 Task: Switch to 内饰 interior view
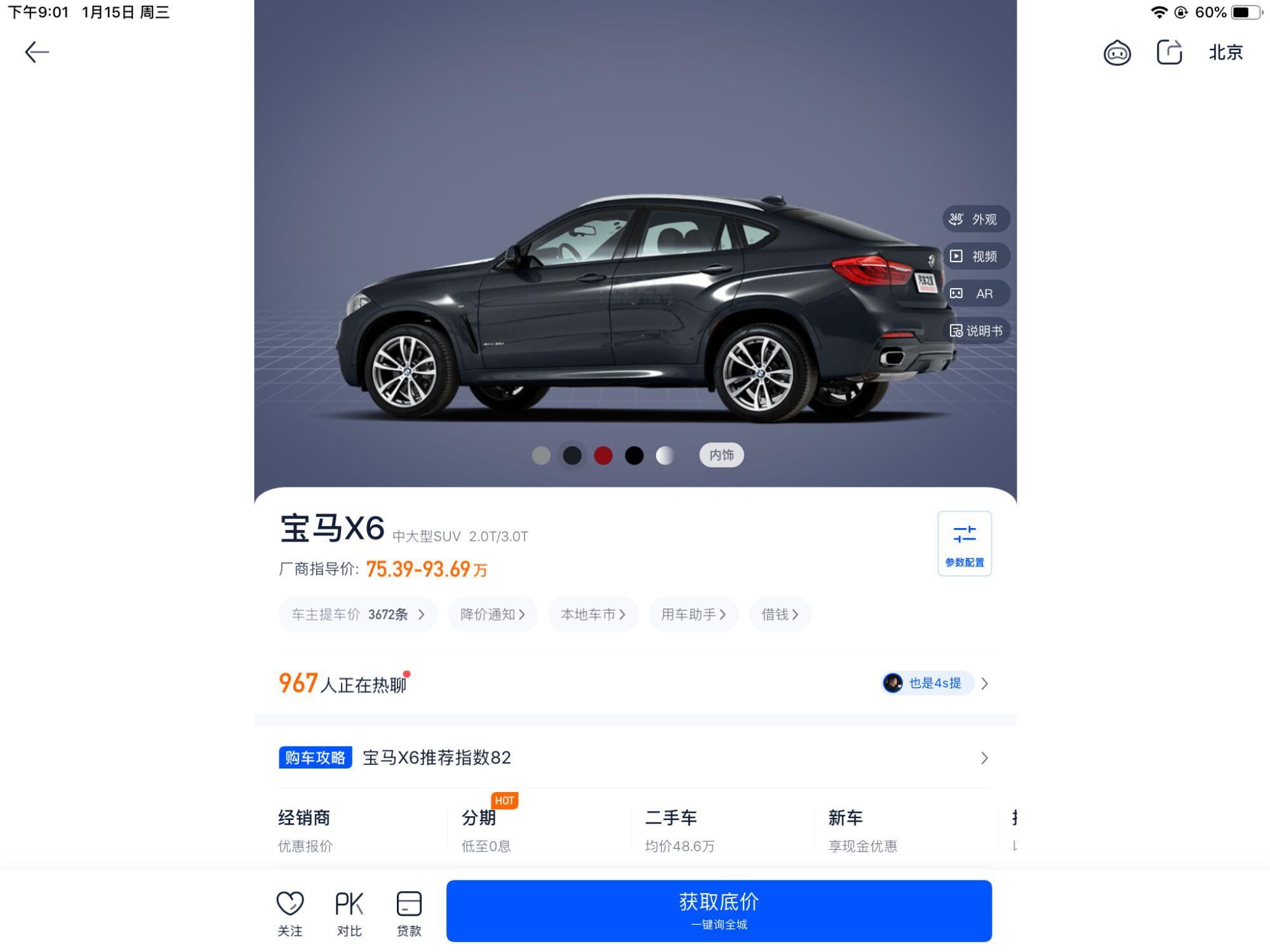(x=721, y=455)
